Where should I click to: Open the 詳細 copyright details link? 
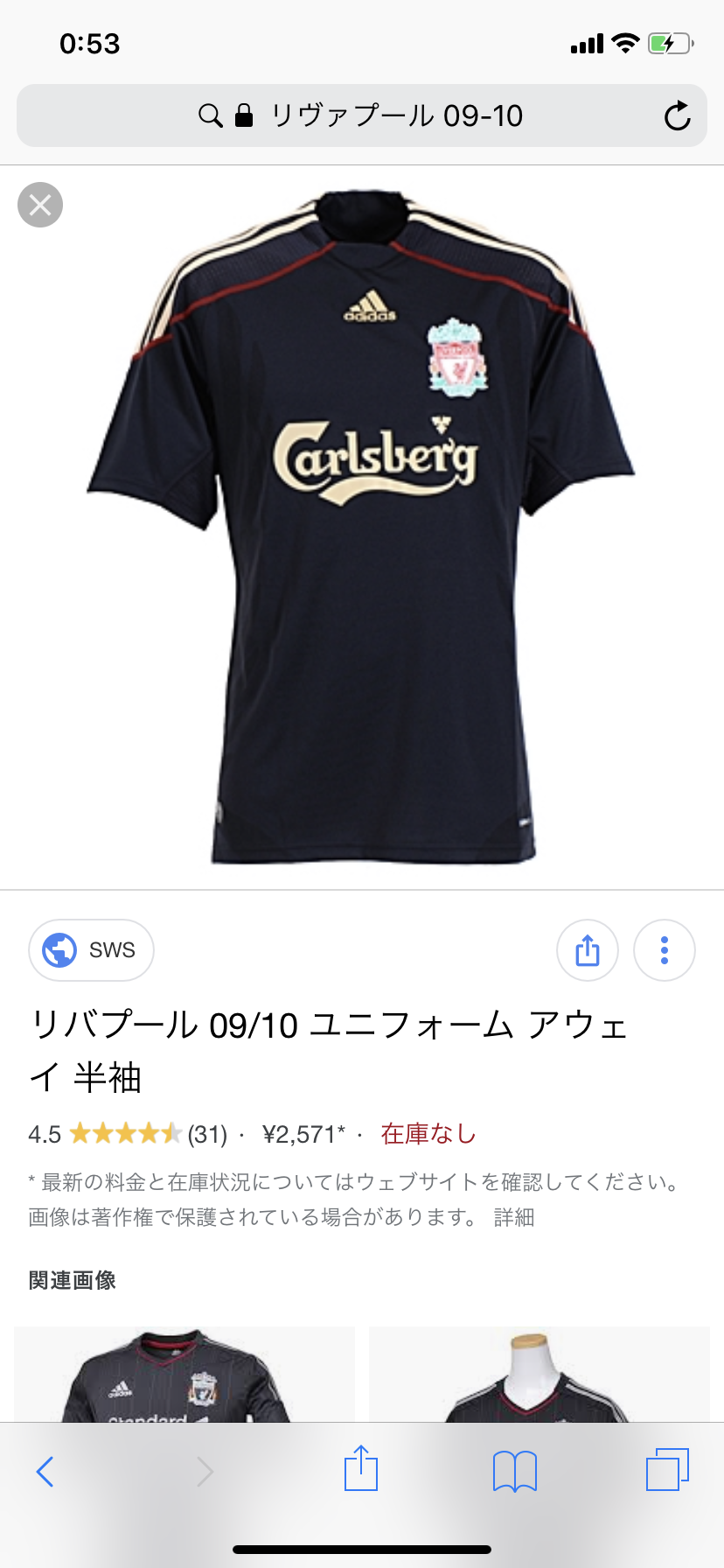[x=514, y=1217]
